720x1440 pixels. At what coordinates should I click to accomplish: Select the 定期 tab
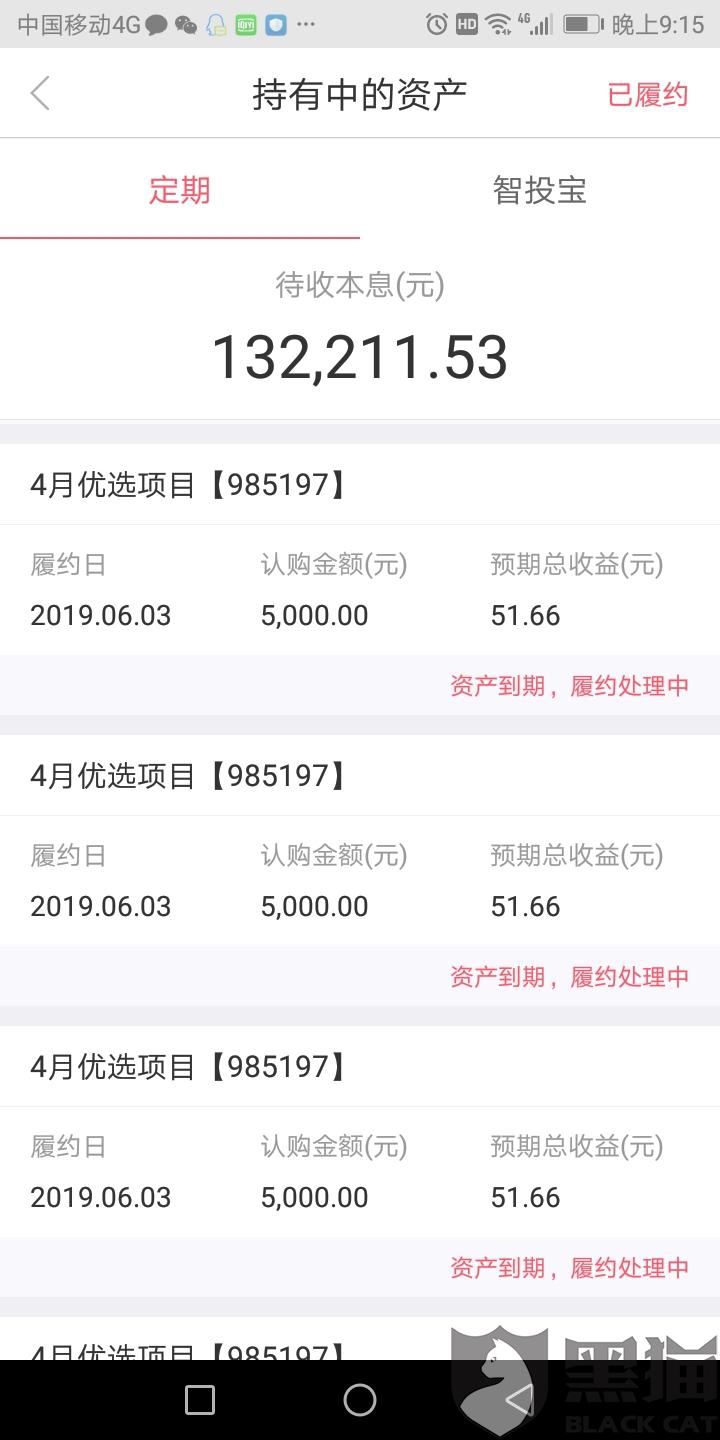pyautogui.click(x=180, y=190)
